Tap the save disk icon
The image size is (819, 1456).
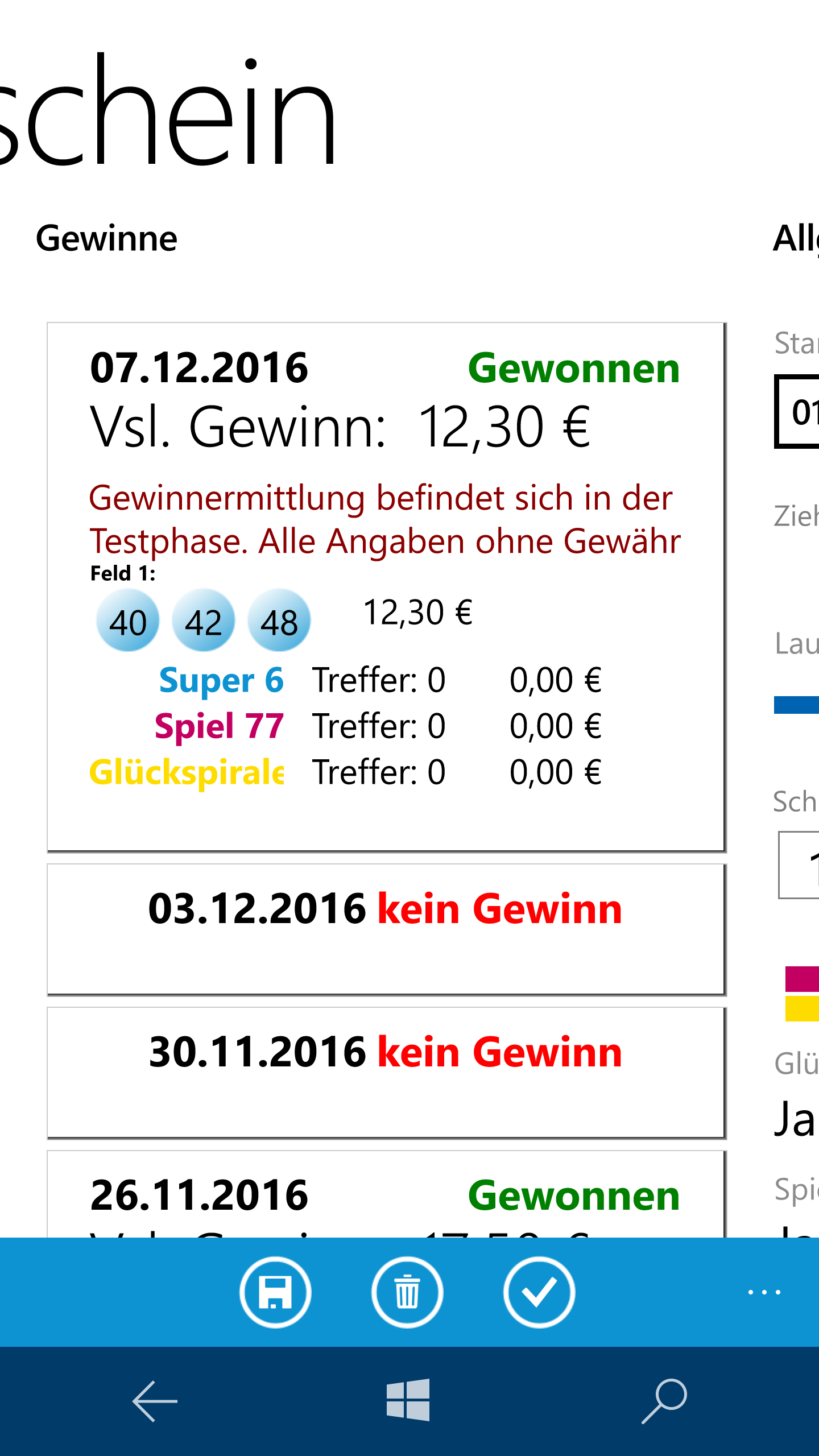tap(275, 1292)
